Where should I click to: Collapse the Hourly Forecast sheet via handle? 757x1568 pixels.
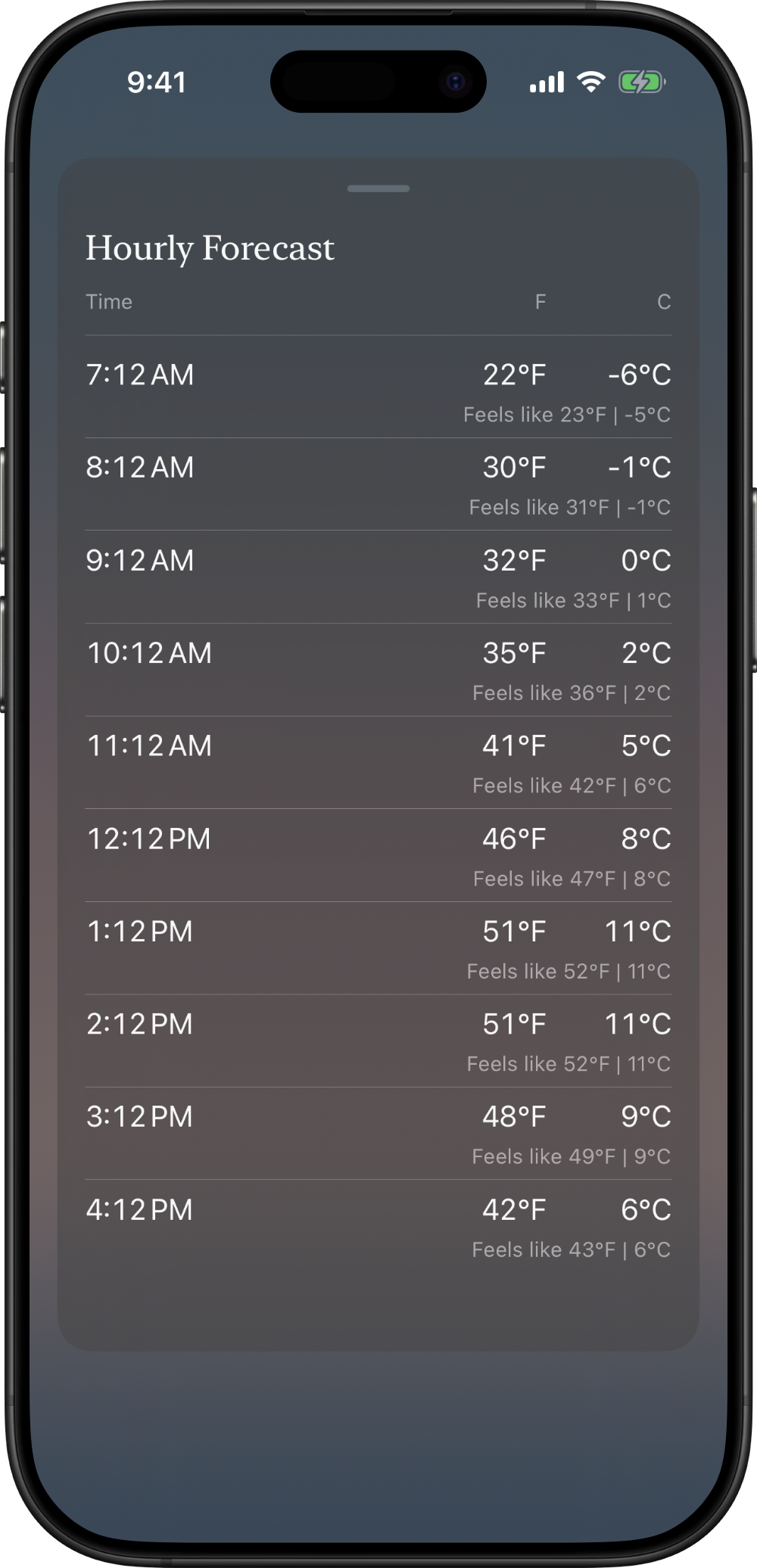coord(378,189)
